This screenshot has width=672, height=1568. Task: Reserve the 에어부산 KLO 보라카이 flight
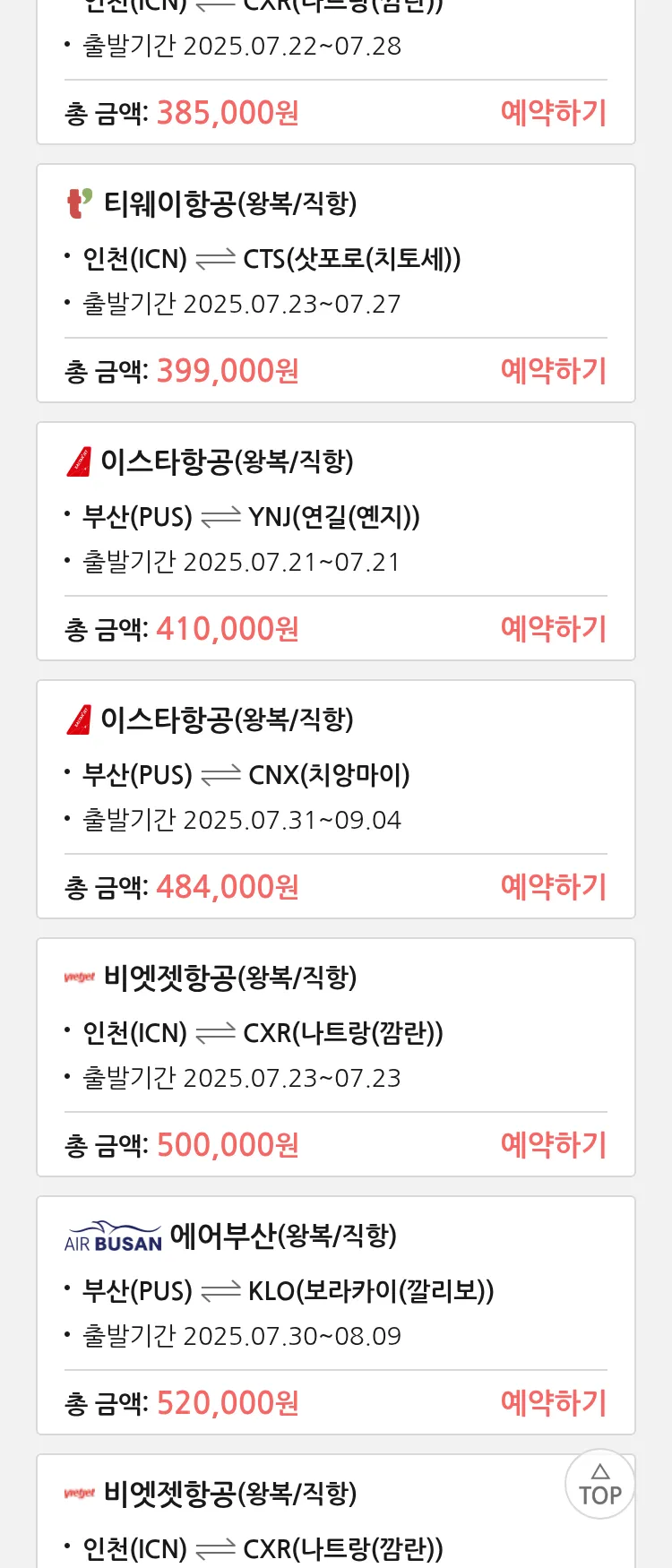click(x=553, y=1403)
